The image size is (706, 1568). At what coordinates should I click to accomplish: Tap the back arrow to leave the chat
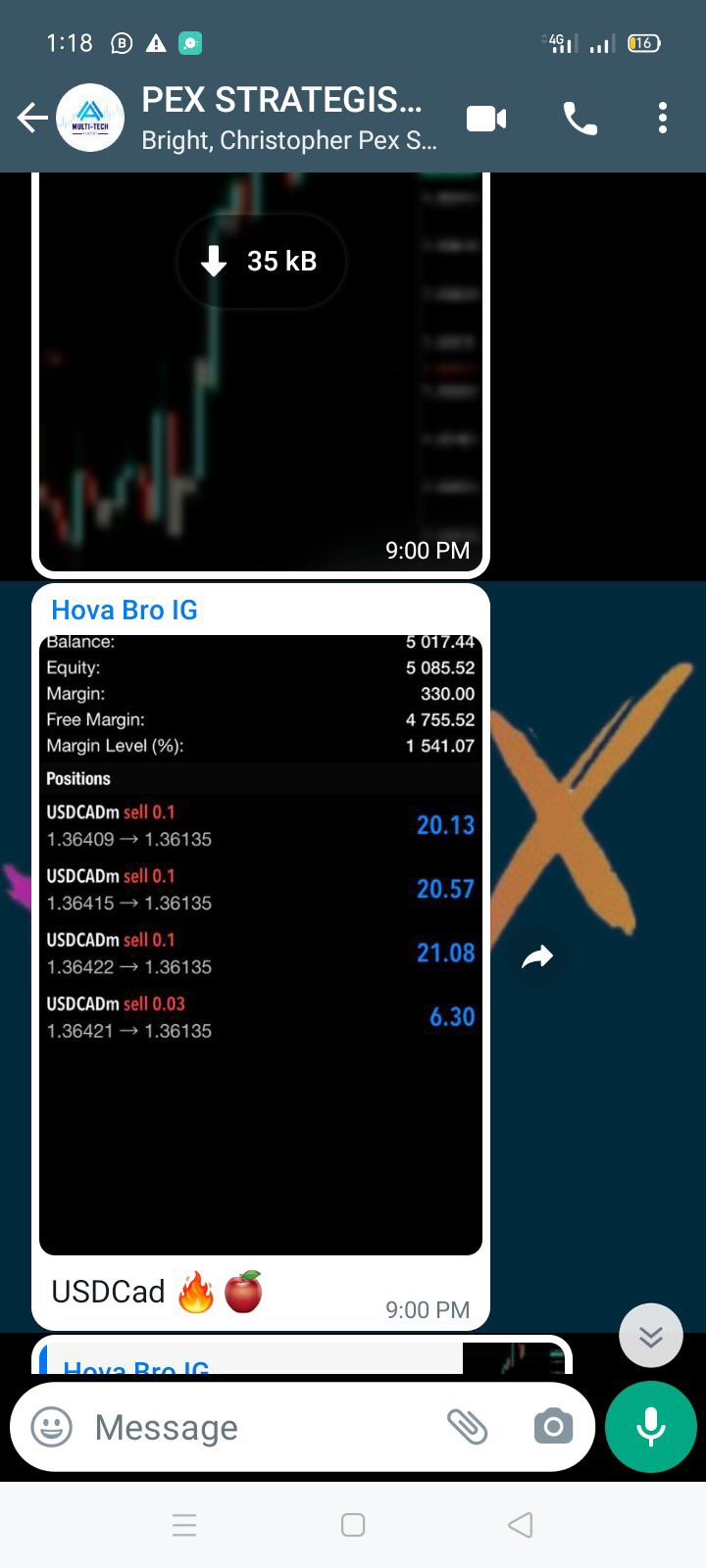pyautogui.click(x=31, y=118)
